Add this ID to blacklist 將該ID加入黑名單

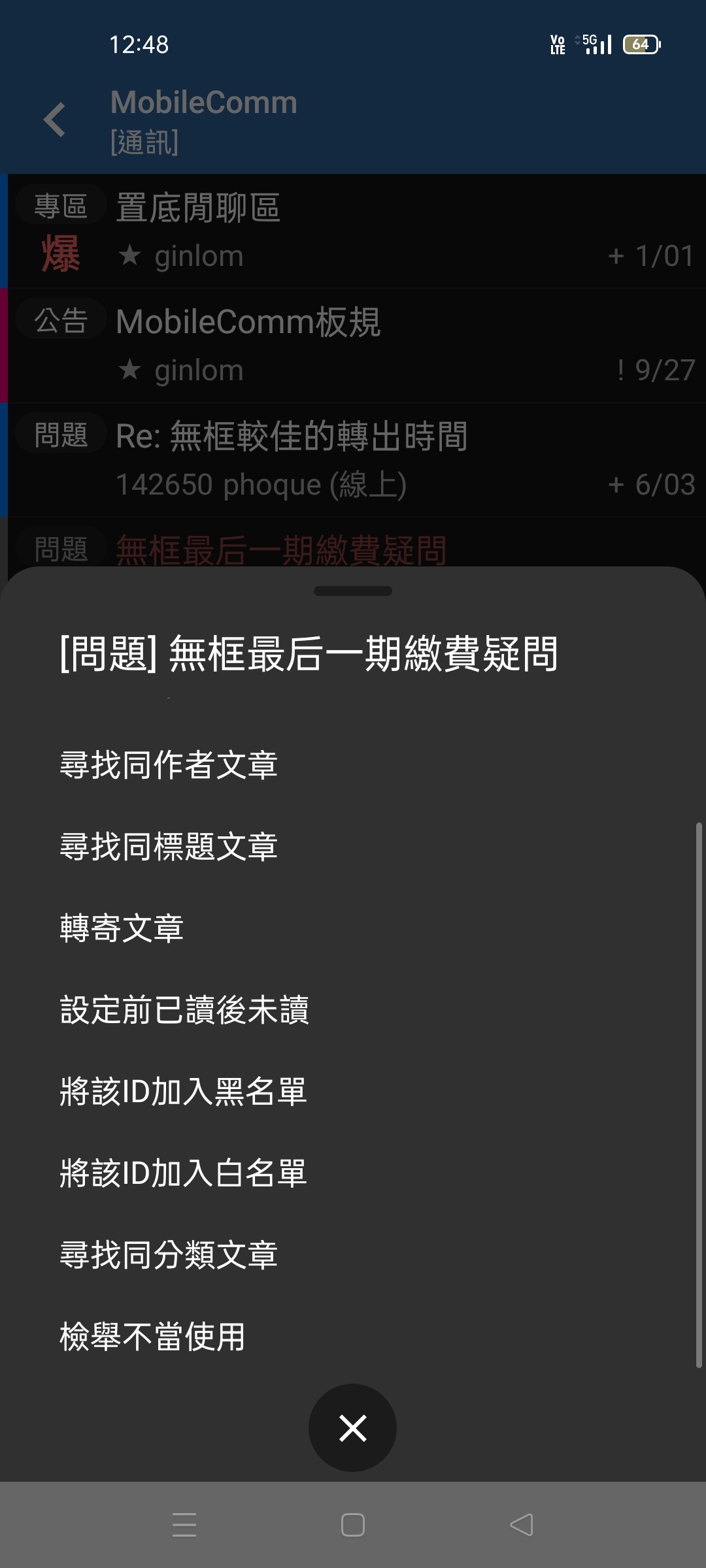(x=183, y=1091)
